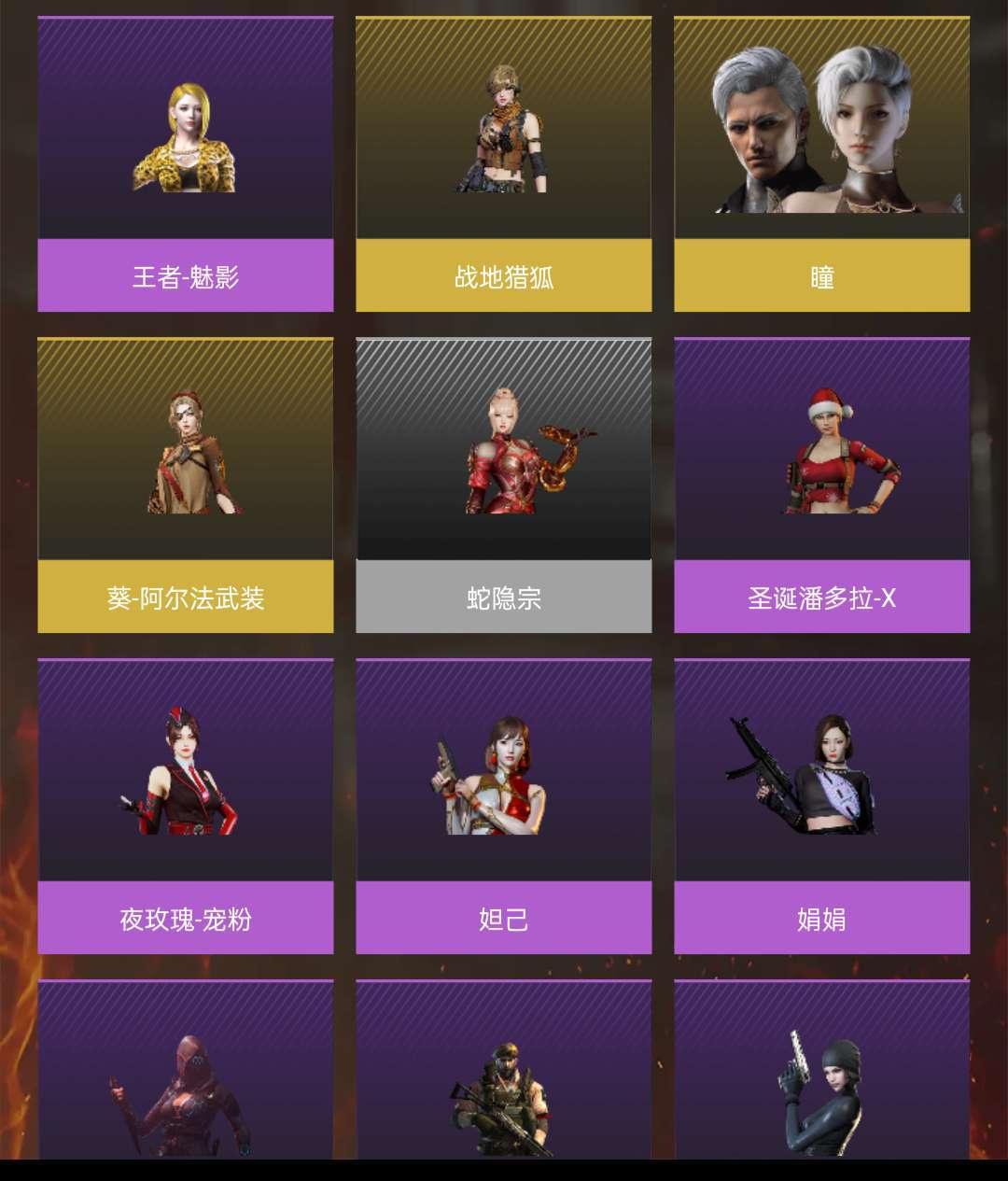Image resolution: width=1008 pixels, height=1181 pixels.
Task: Select the 蛇隐宗 character card
Action: (x=503, y=485)
